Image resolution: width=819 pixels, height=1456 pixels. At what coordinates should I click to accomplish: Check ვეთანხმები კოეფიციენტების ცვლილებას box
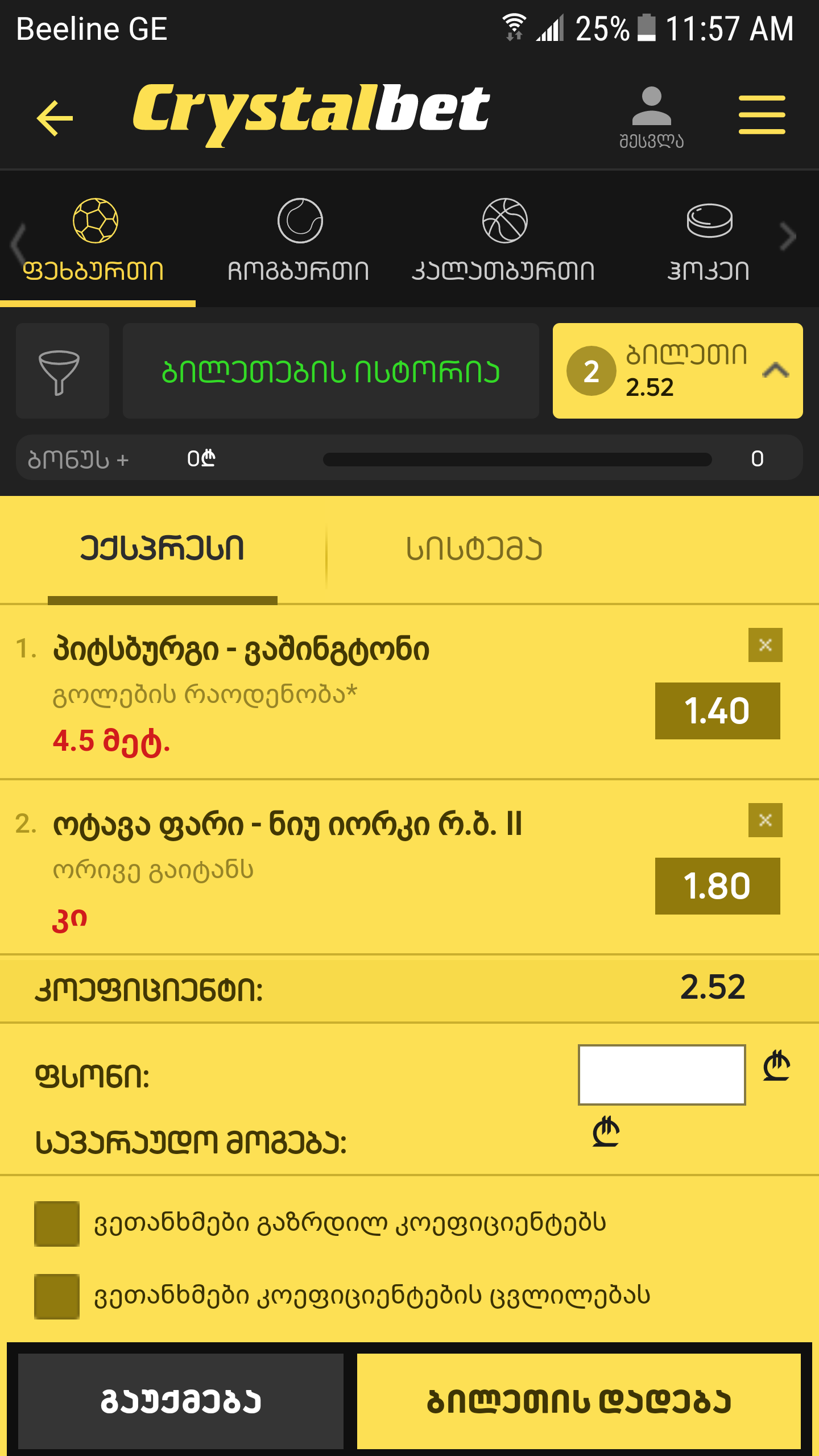(57, 1296)
